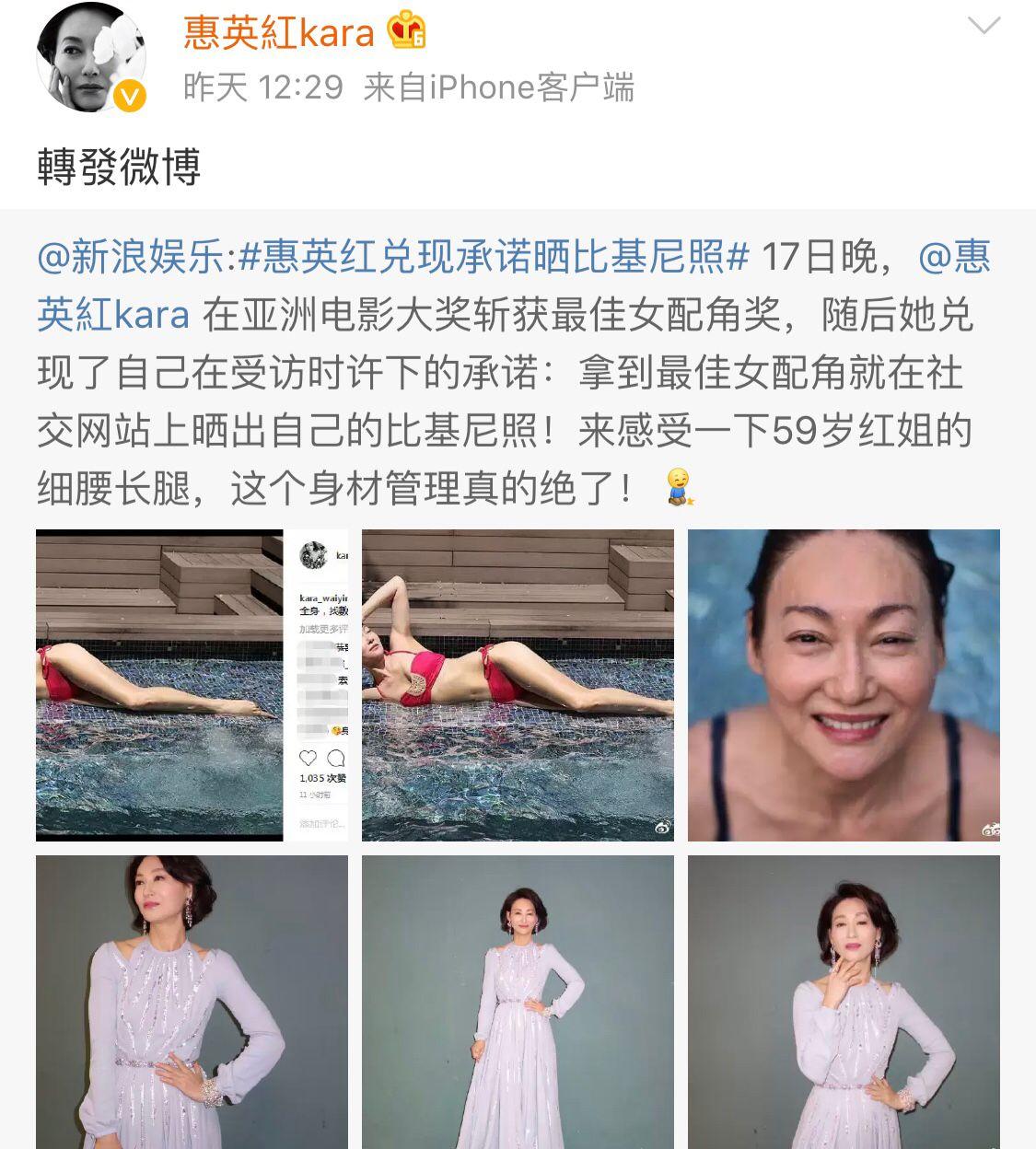Open the @新浪娱乐 mention link
The width and height of the screenshot is (1036, 1149).
tap(131, 258)
